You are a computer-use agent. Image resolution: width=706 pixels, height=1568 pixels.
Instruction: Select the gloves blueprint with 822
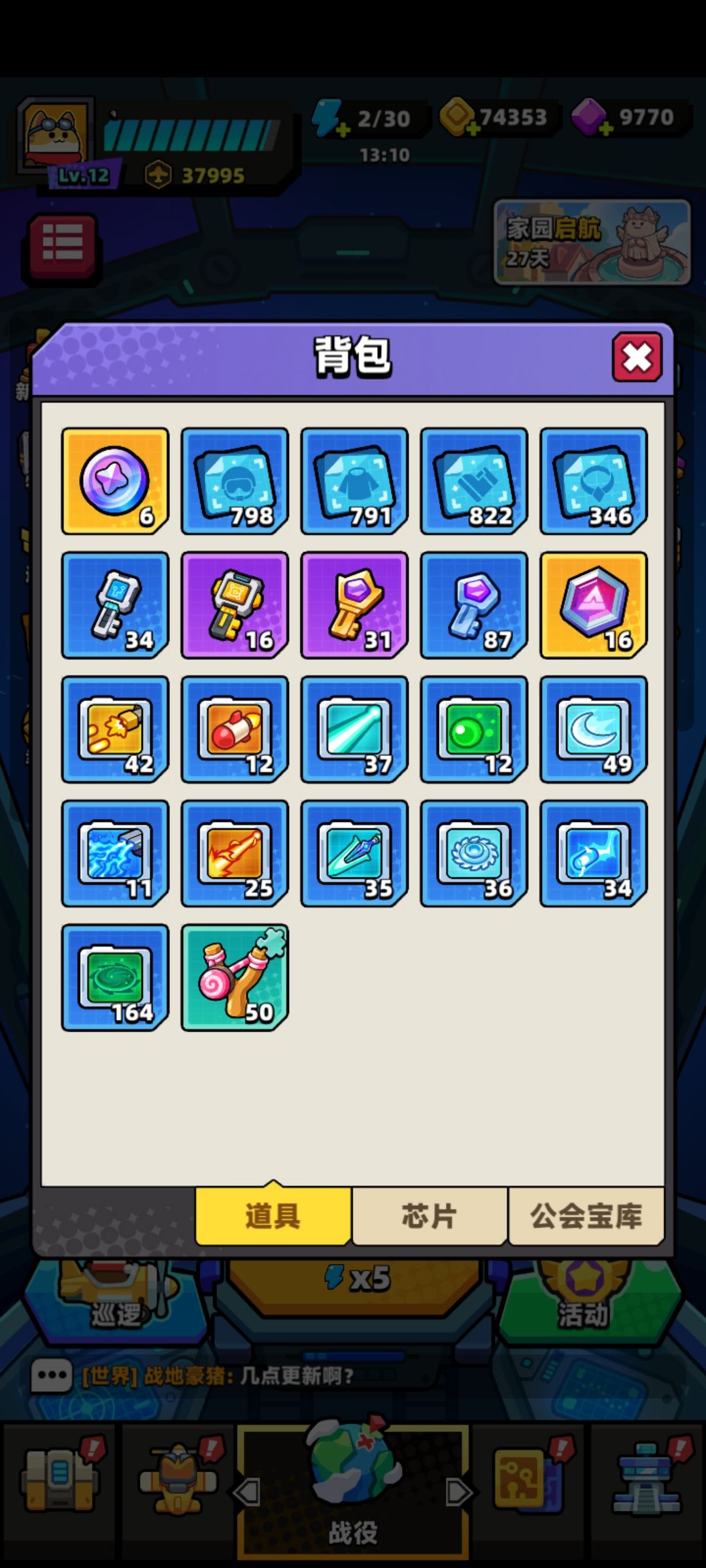click(474, 482)
